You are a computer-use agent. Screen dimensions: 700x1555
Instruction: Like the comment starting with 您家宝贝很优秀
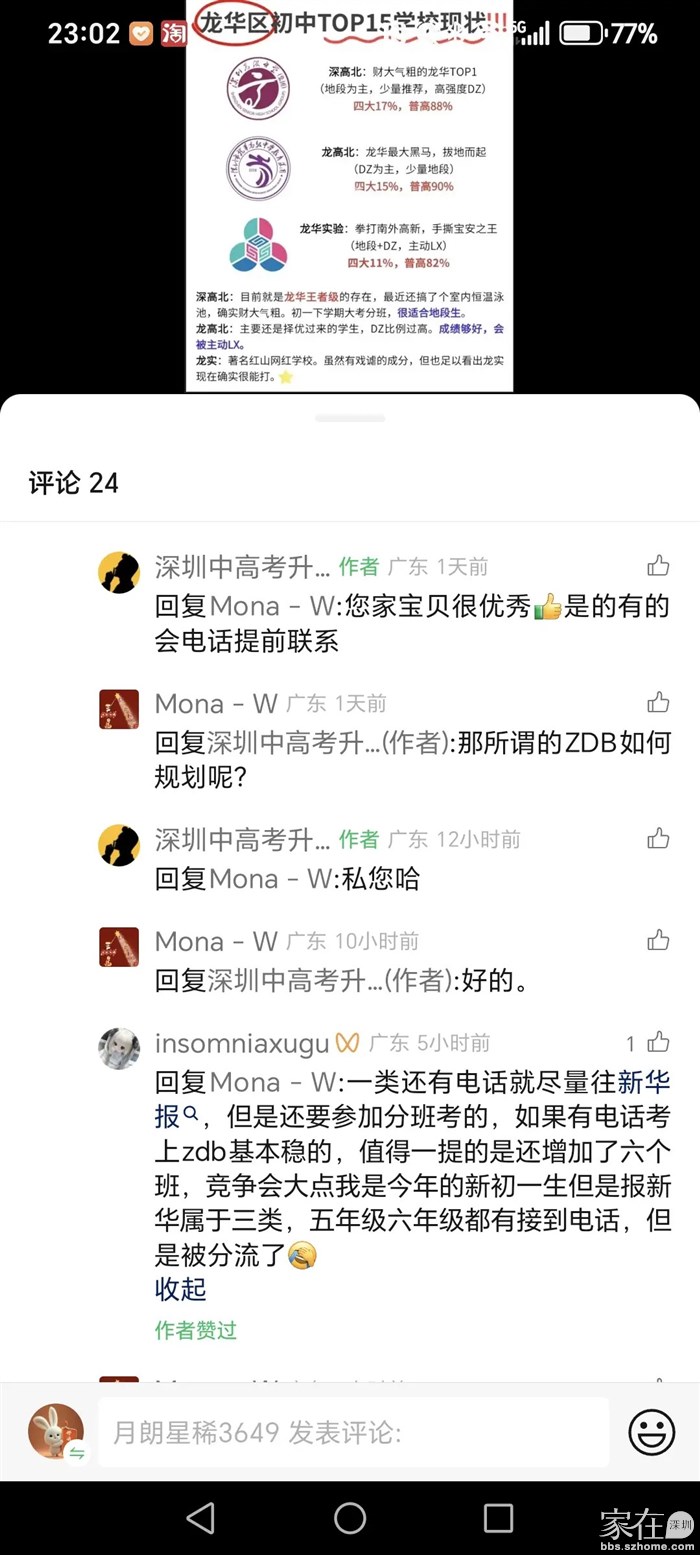[658, 566]
